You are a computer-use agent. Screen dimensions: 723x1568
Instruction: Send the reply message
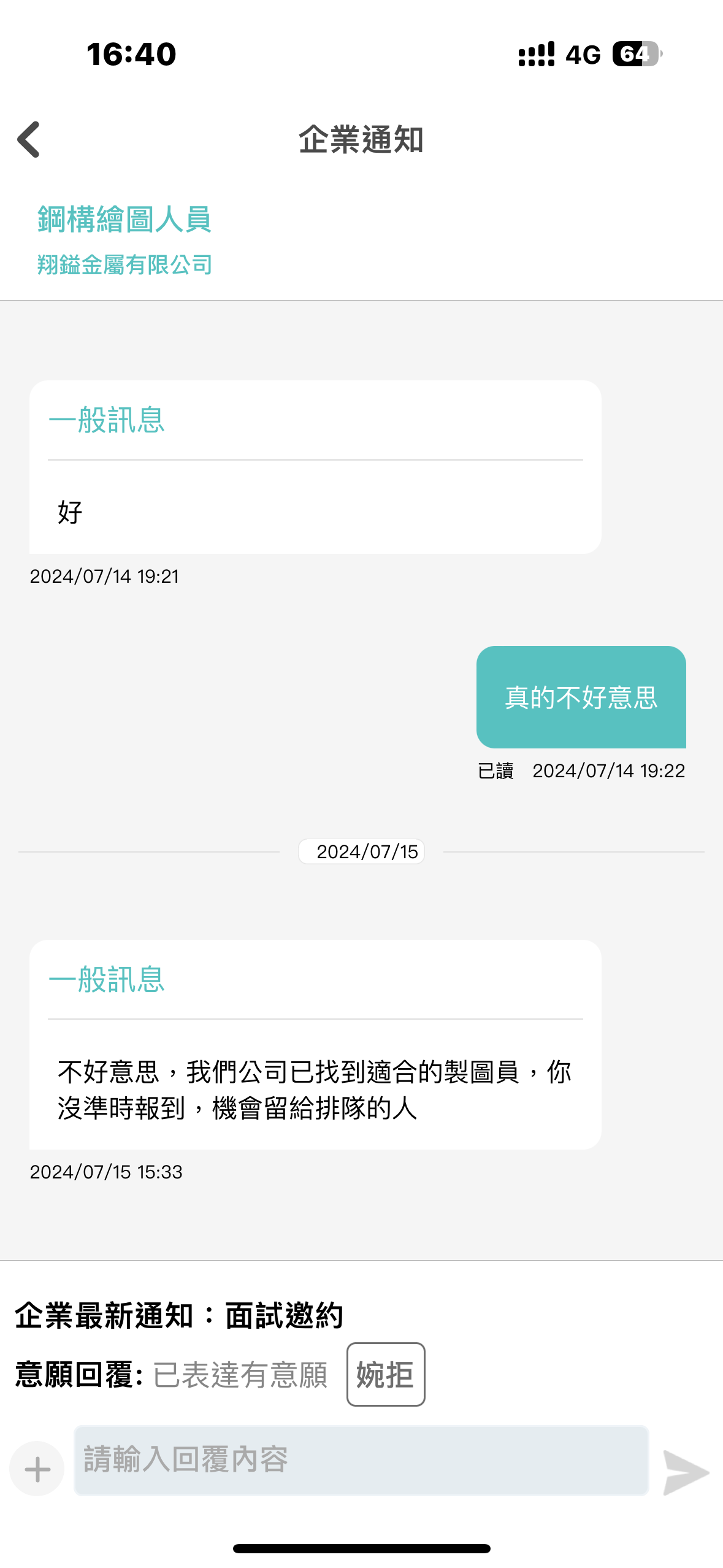[x=686, y=1472]
